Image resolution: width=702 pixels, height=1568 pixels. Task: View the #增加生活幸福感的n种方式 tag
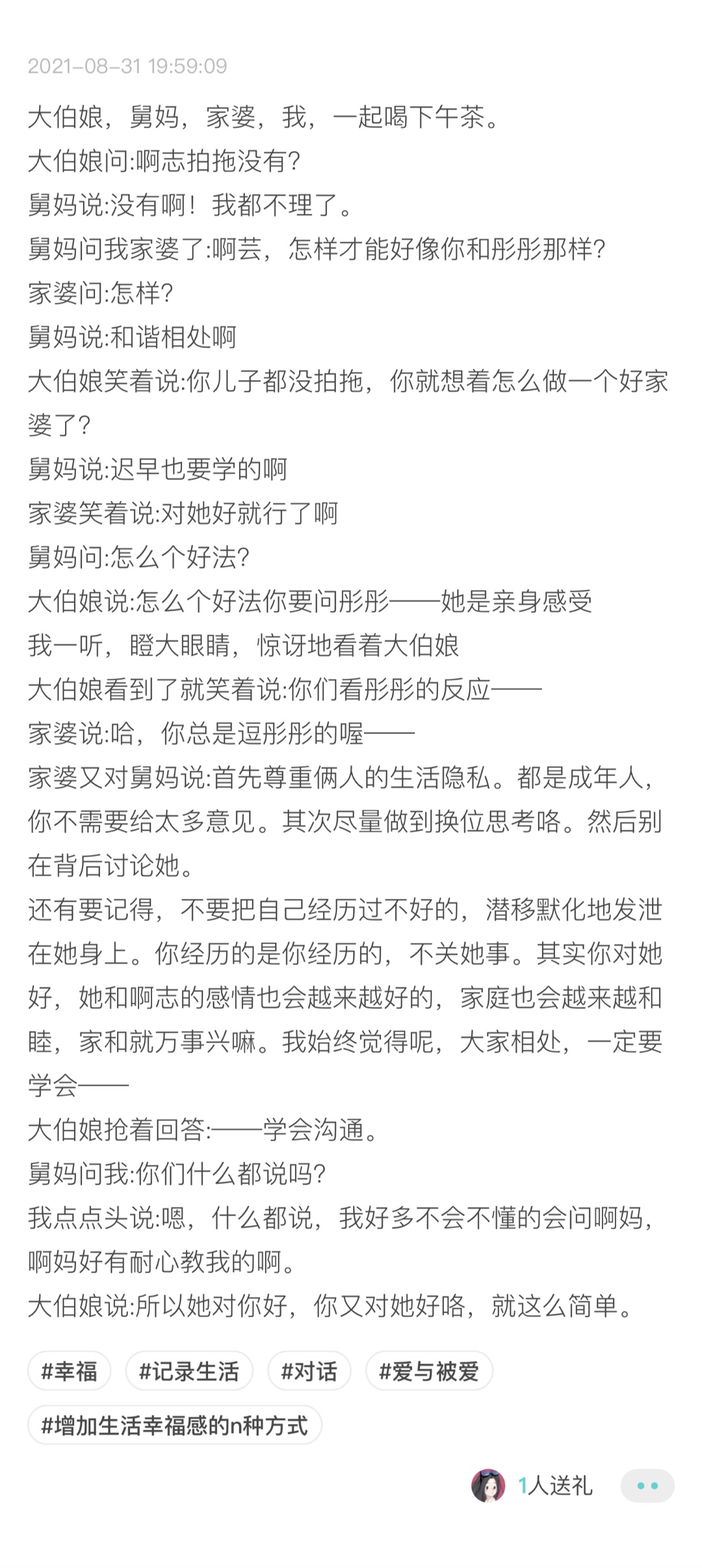pos(175,1425)
